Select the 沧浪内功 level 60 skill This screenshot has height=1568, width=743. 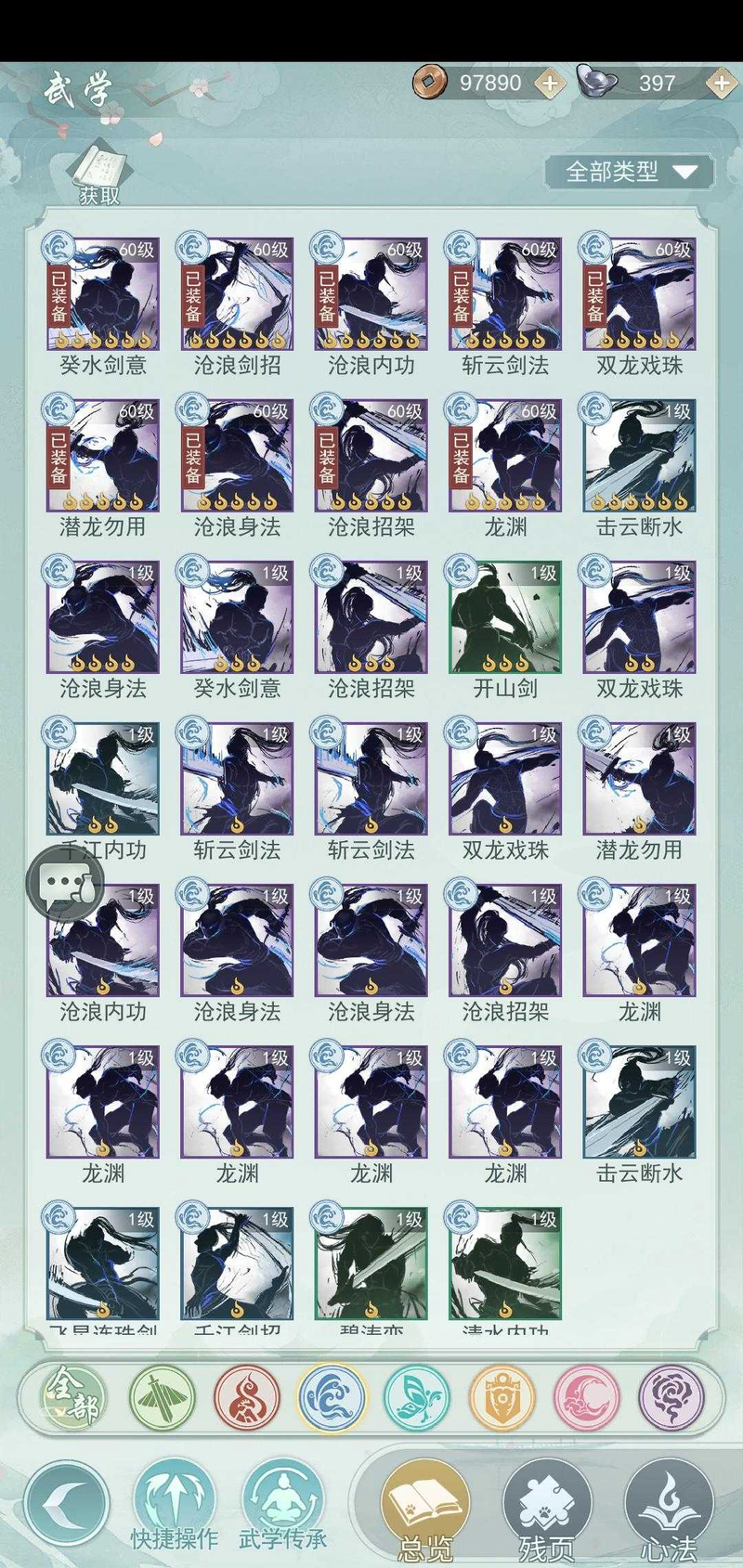coord(371,295)
